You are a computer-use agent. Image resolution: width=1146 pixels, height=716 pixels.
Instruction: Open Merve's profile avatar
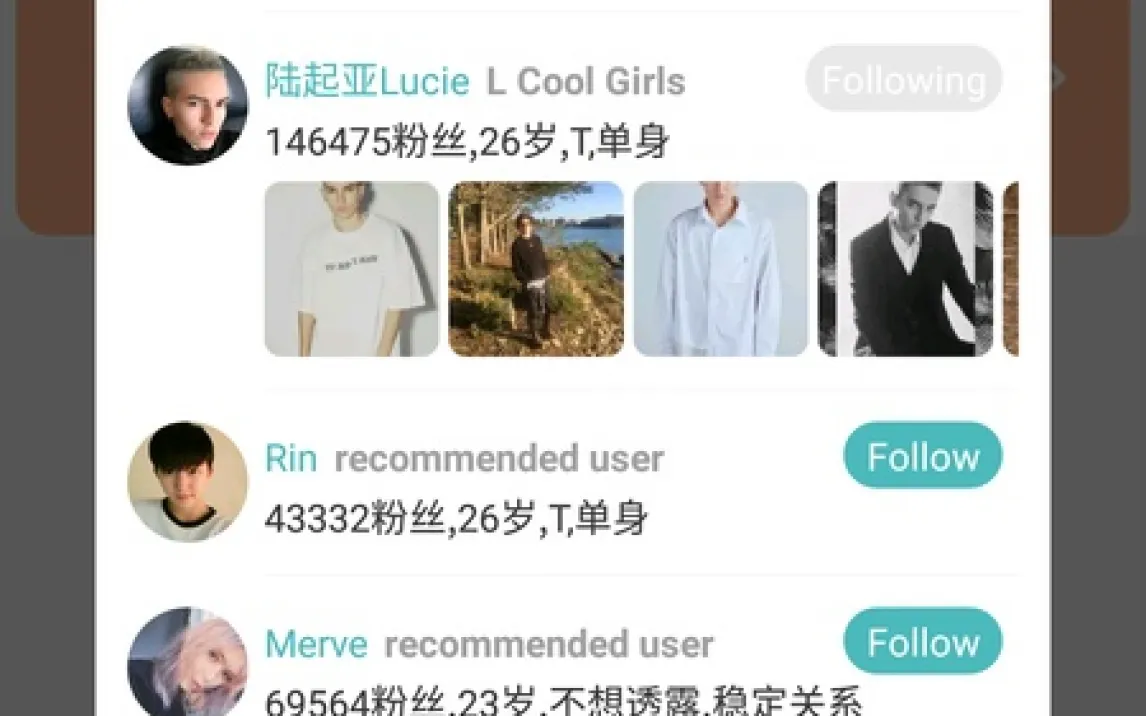click(187, 662)
